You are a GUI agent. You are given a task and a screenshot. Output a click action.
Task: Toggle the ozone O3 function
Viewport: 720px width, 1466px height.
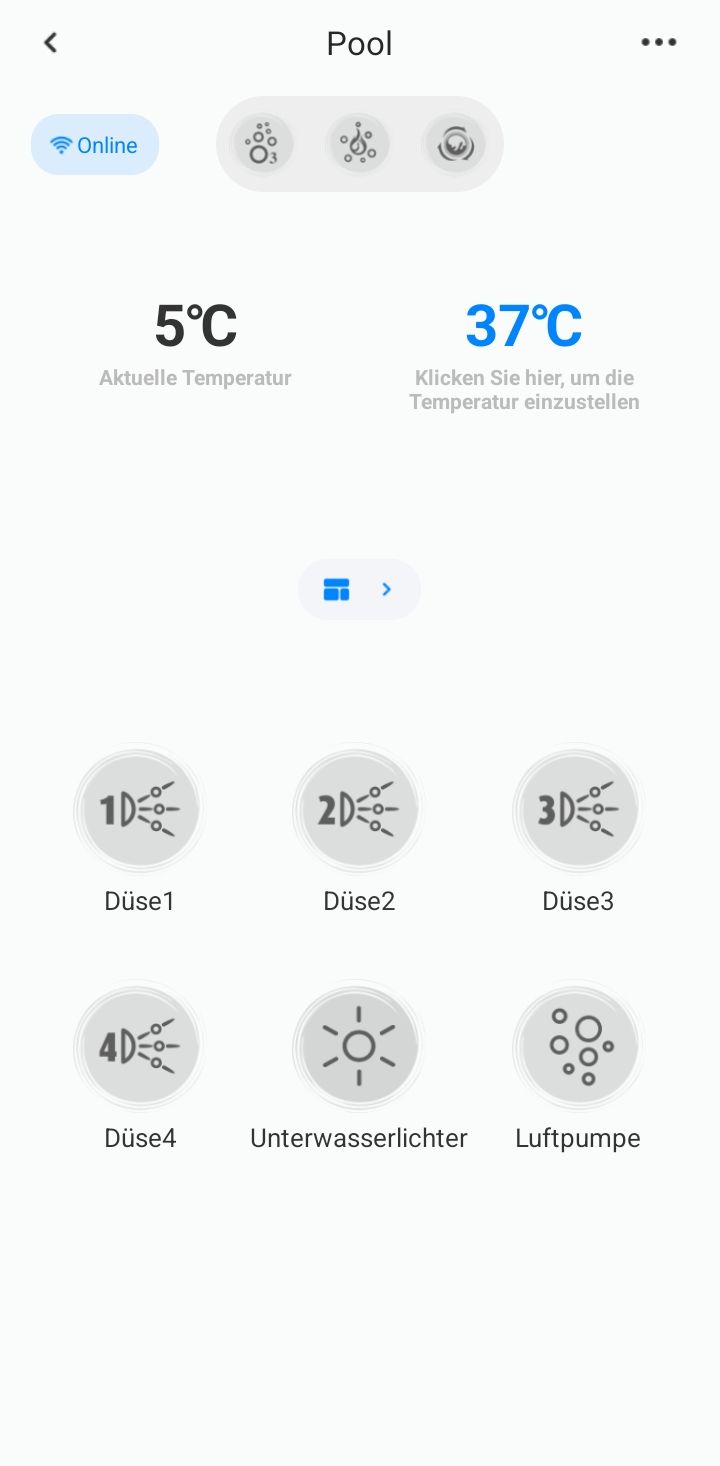tap(263, 144)
